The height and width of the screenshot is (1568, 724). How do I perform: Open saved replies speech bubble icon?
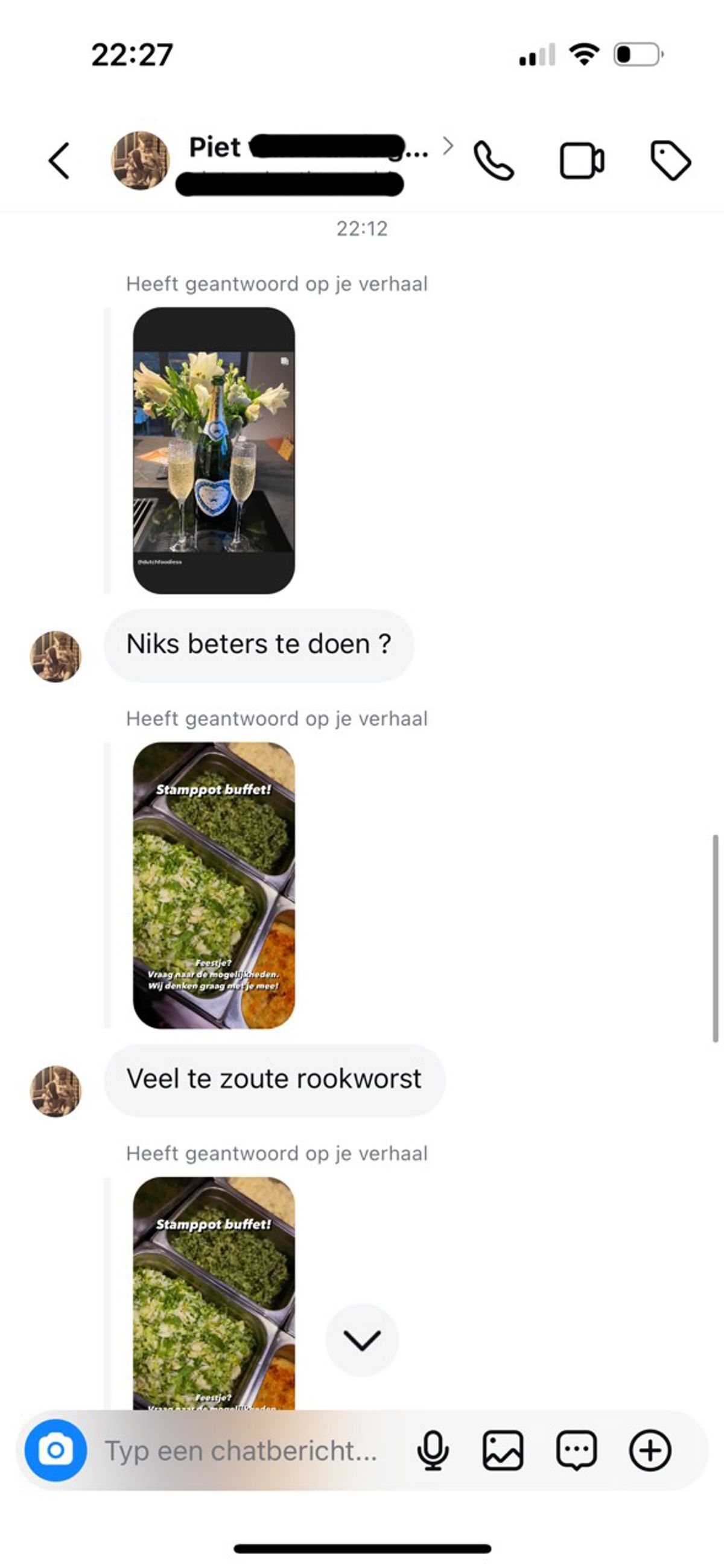(576, 1450)
